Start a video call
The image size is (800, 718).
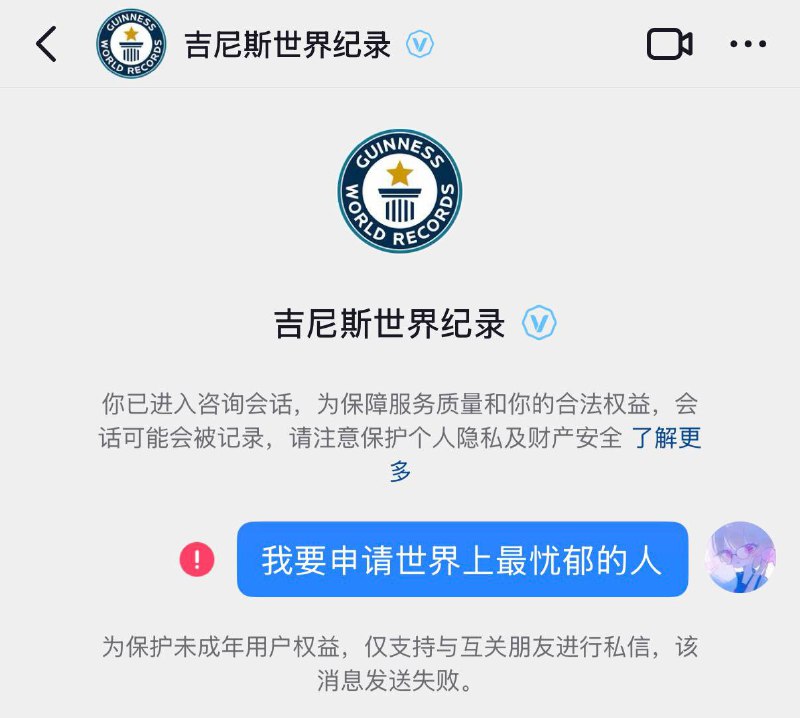669,45
